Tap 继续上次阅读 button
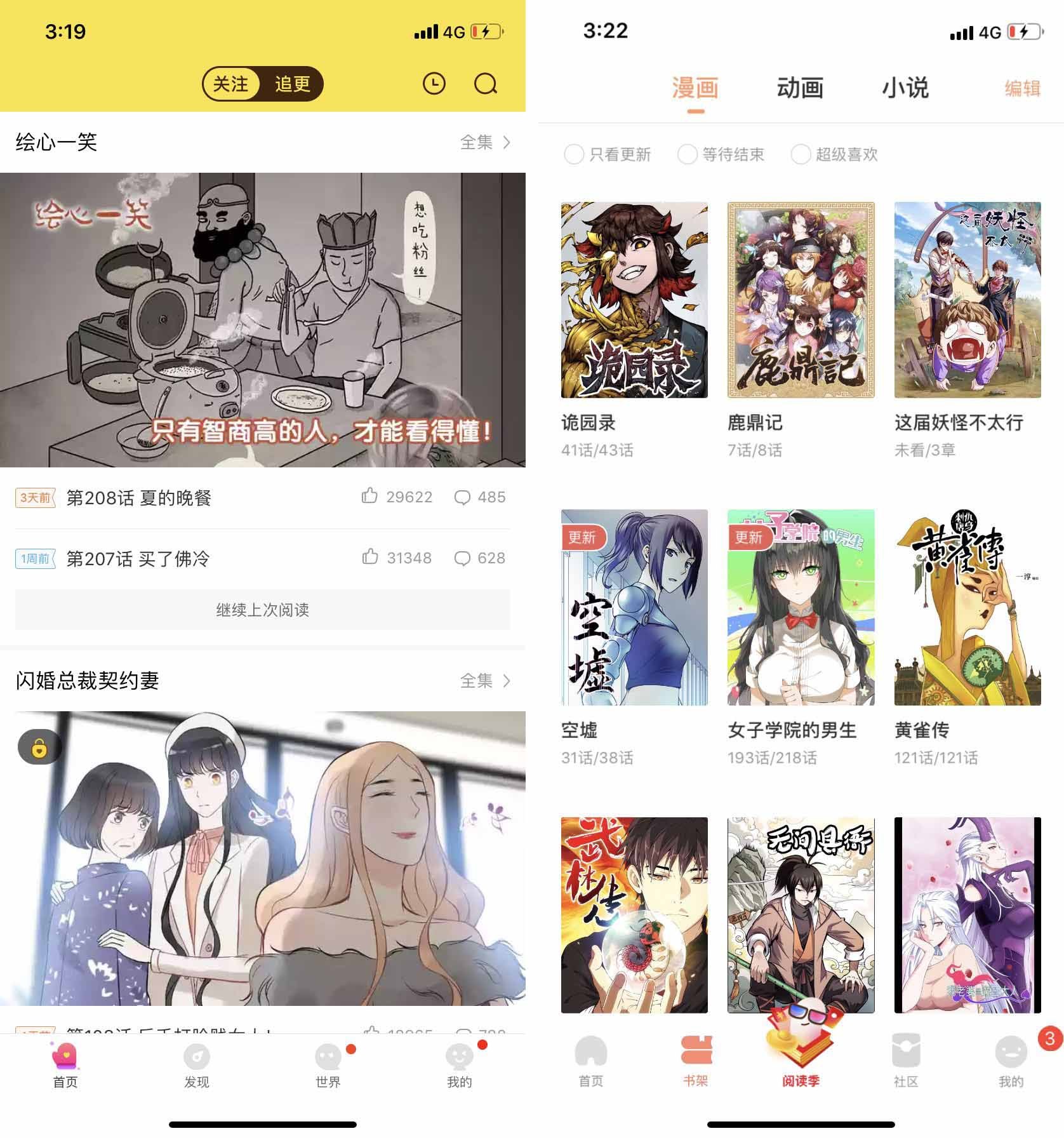Image resolution: width=1064 pixels, height=1138 pixels. [x=262, y=610]
